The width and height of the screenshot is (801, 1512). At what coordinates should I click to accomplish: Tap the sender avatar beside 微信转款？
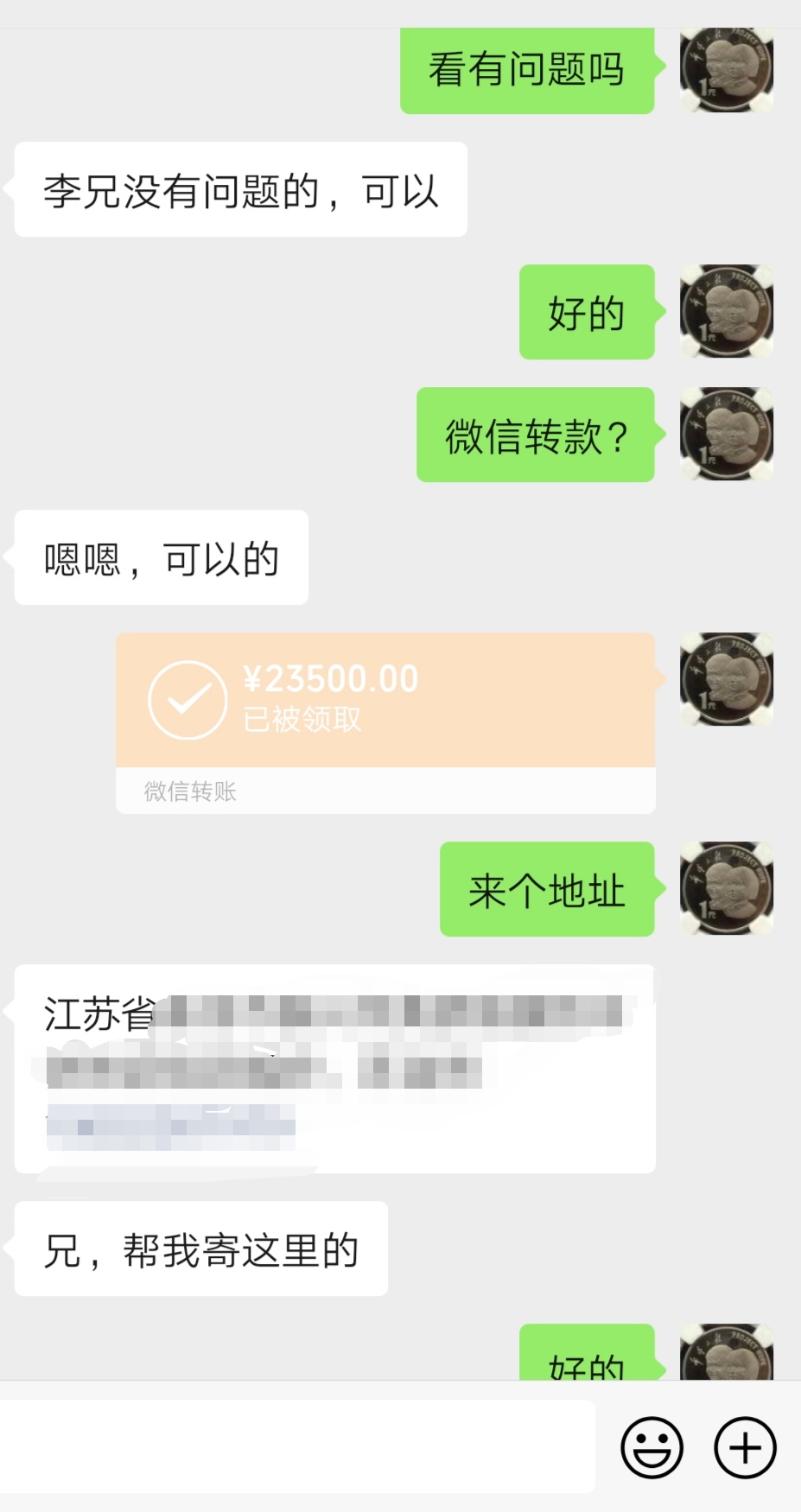(727, 434)
